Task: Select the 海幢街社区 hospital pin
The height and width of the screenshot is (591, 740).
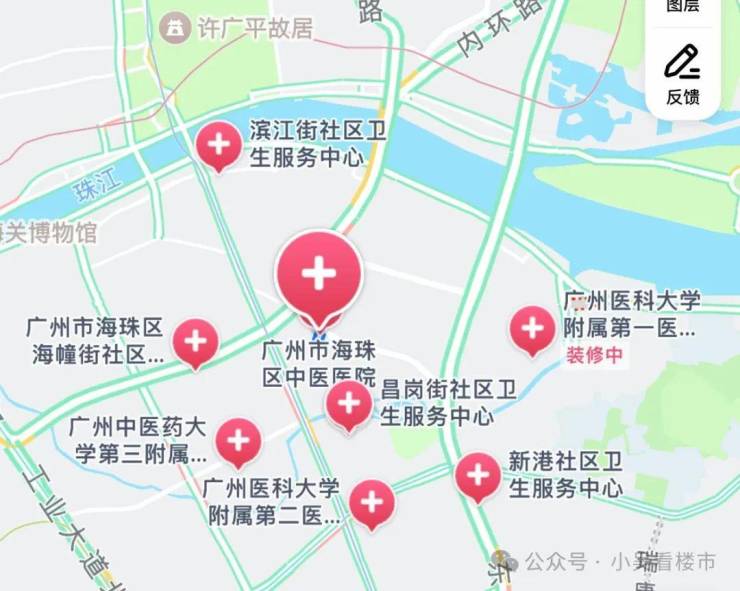Action: pyautogui.click(x=195, y=342)
